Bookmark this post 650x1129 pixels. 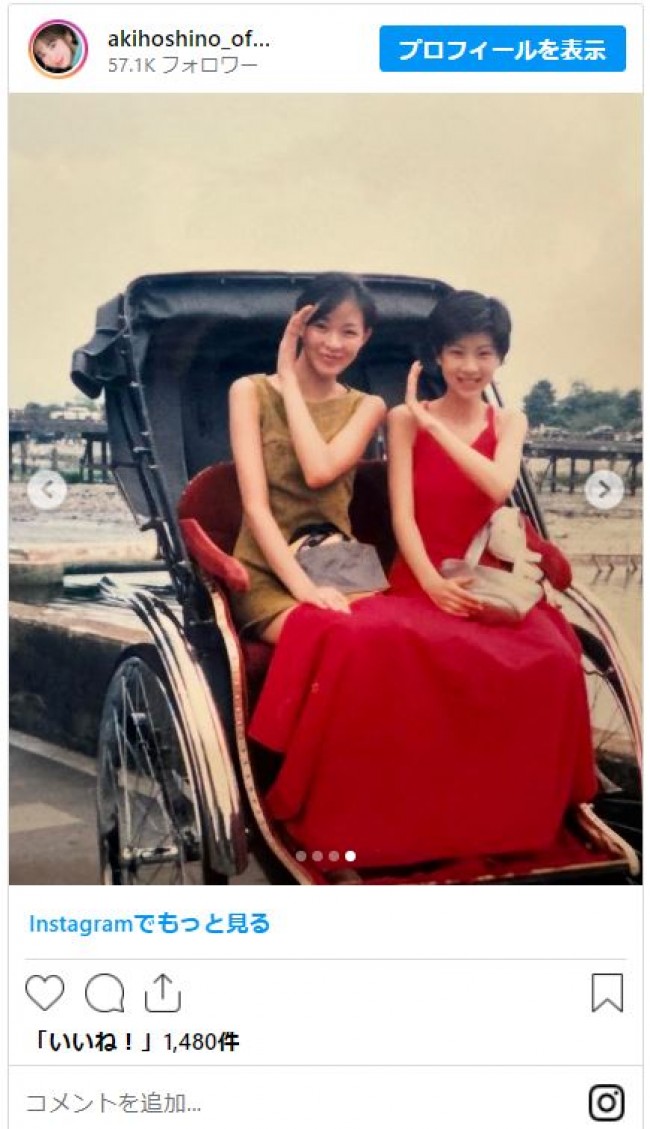[607, 993]
